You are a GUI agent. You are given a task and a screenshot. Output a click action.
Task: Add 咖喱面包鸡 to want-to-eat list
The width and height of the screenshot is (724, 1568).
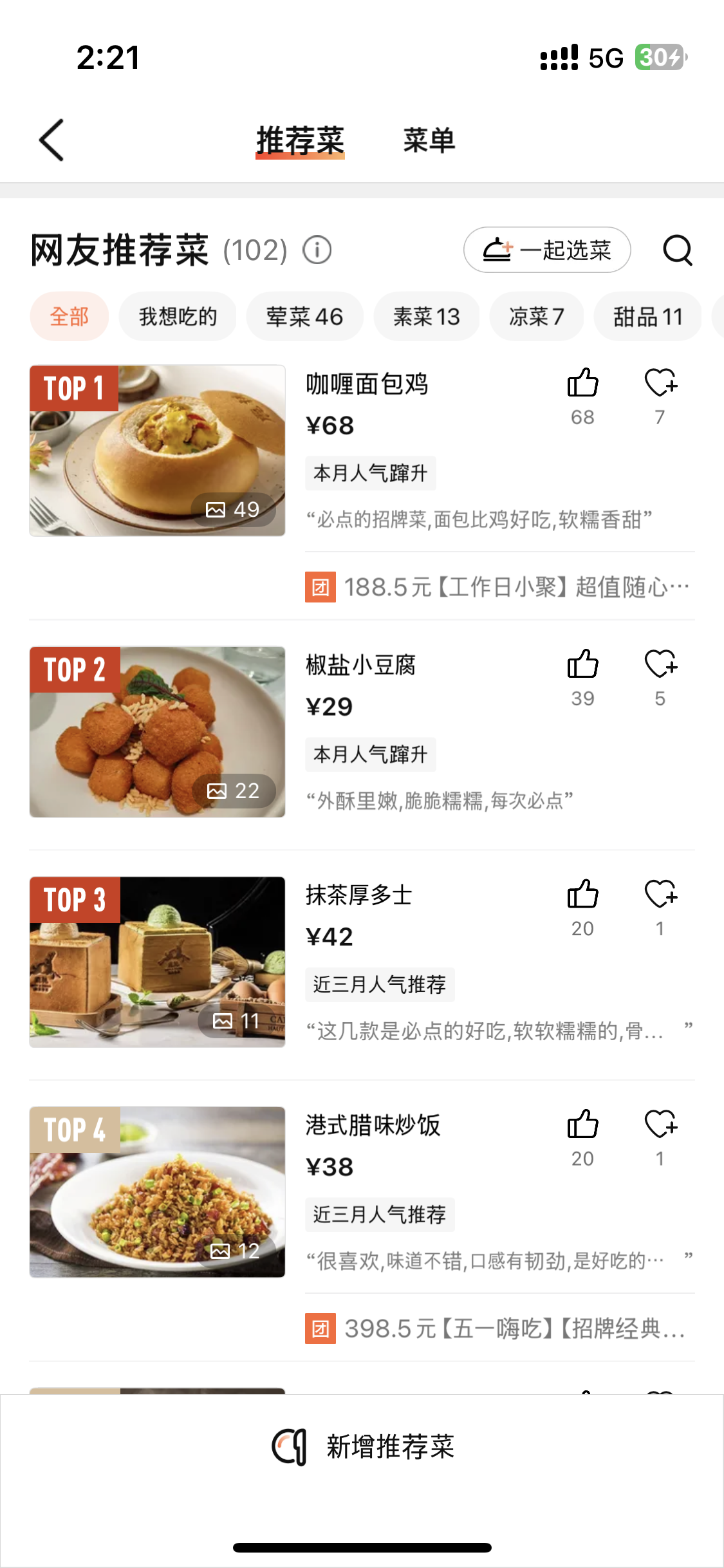tap(660, 384)
